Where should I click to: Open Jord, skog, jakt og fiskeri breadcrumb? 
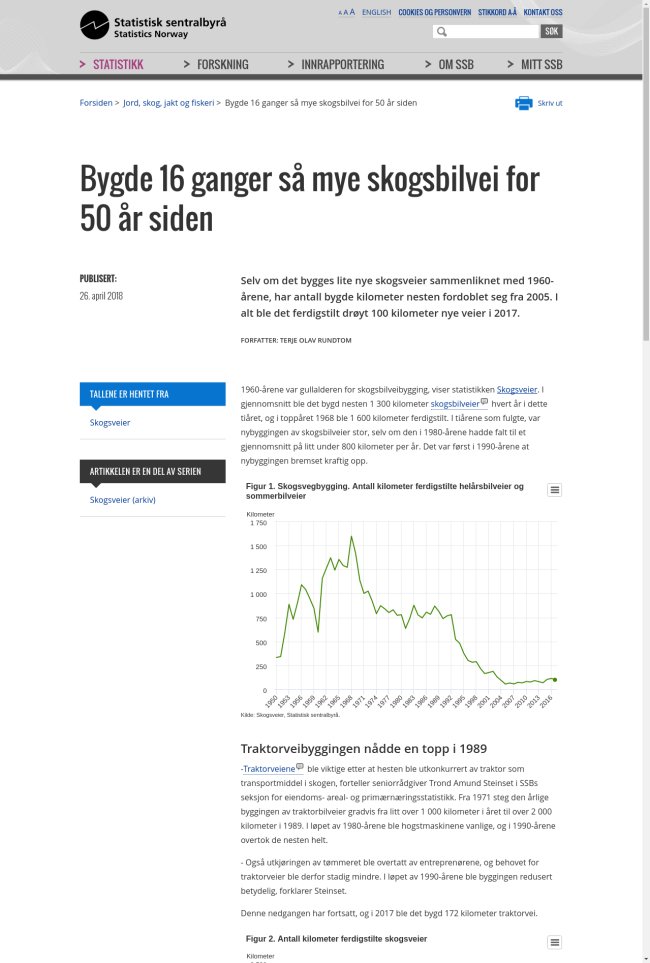coord(168,103)
